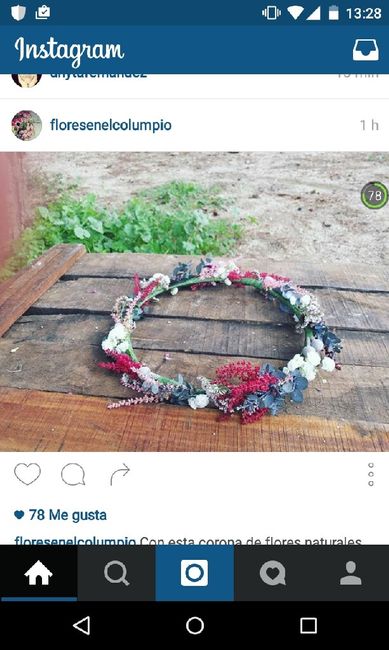Viewport: 389px width, 650px height.
Task: Comment on the flower crown post
Action: (73, 474)
